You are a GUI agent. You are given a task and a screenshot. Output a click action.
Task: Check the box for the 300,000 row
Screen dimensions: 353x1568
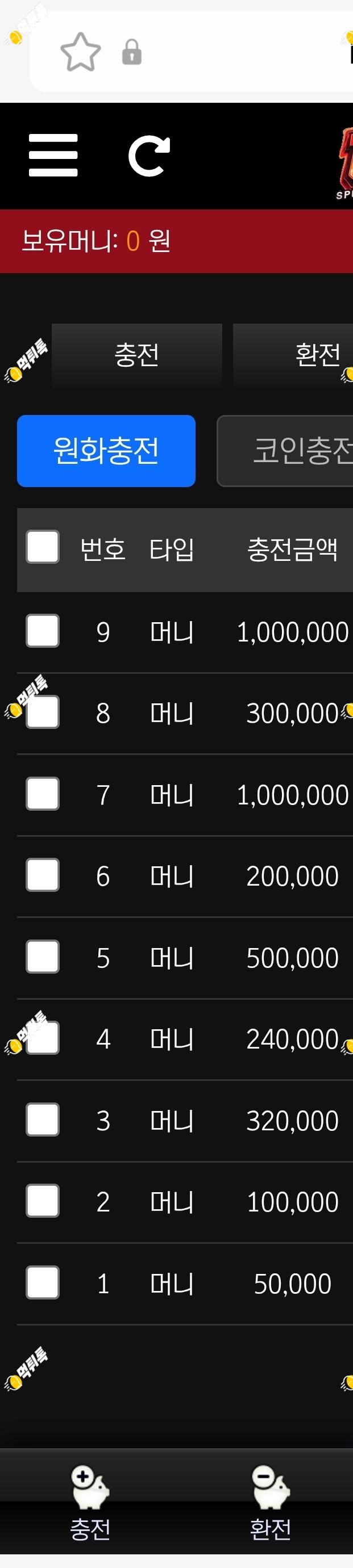tap(43, 712)
